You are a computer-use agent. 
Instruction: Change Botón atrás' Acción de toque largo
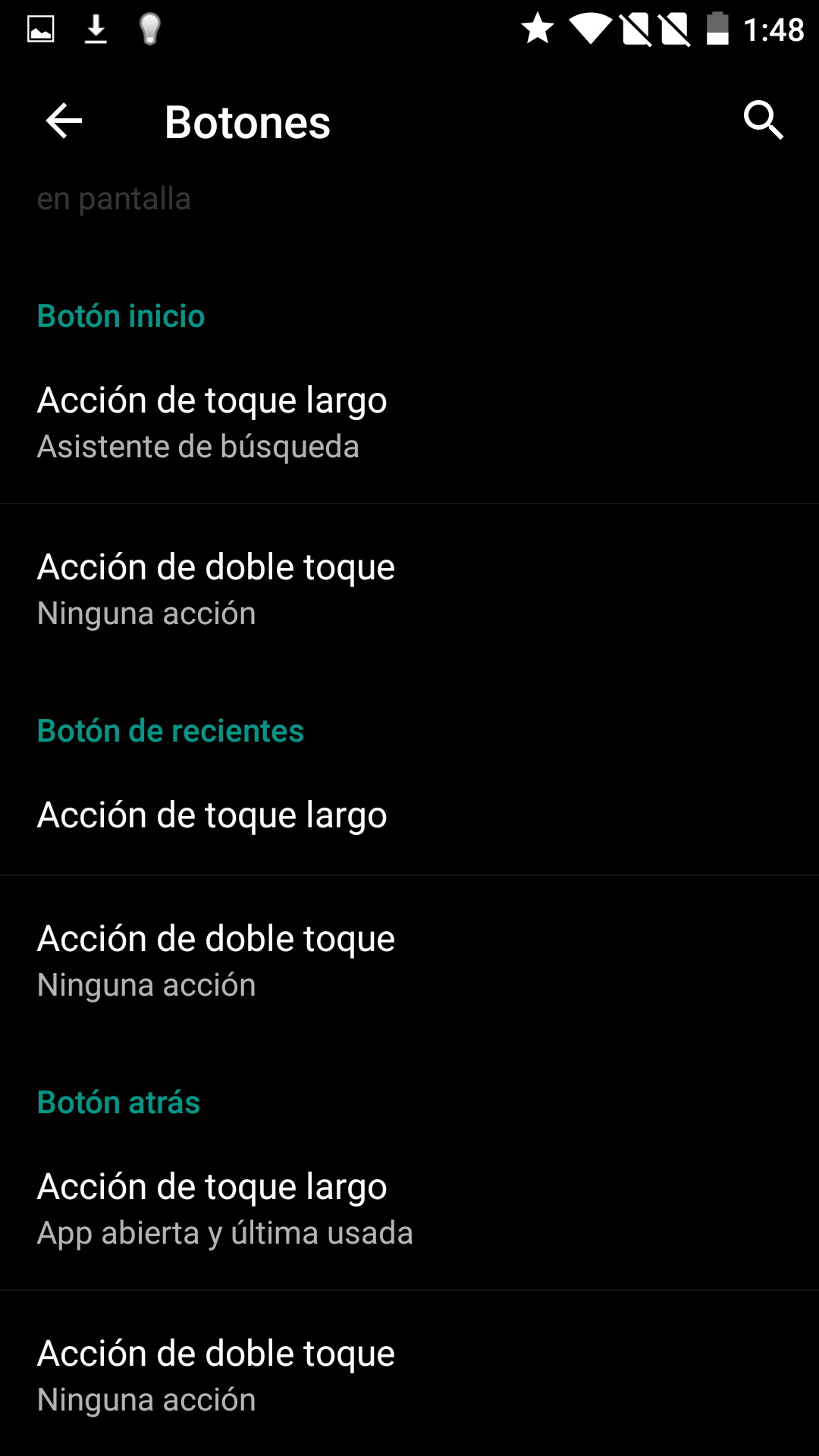tap(409, 1208)
